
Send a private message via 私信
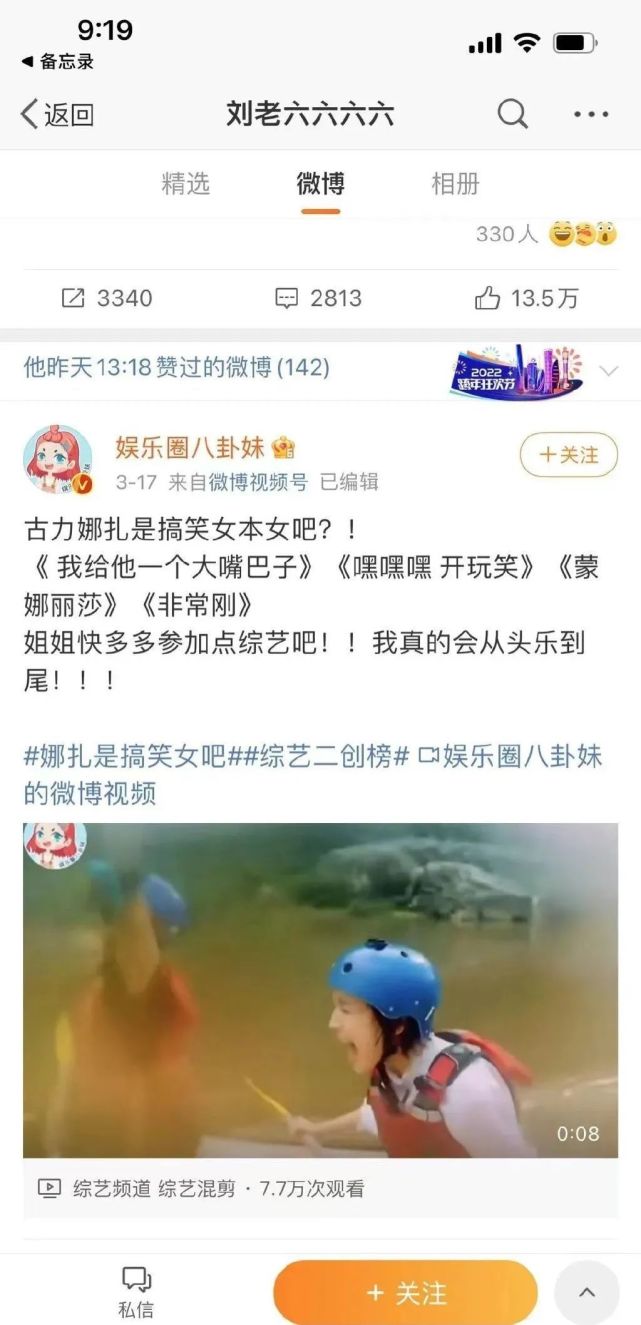[136, 1292]
